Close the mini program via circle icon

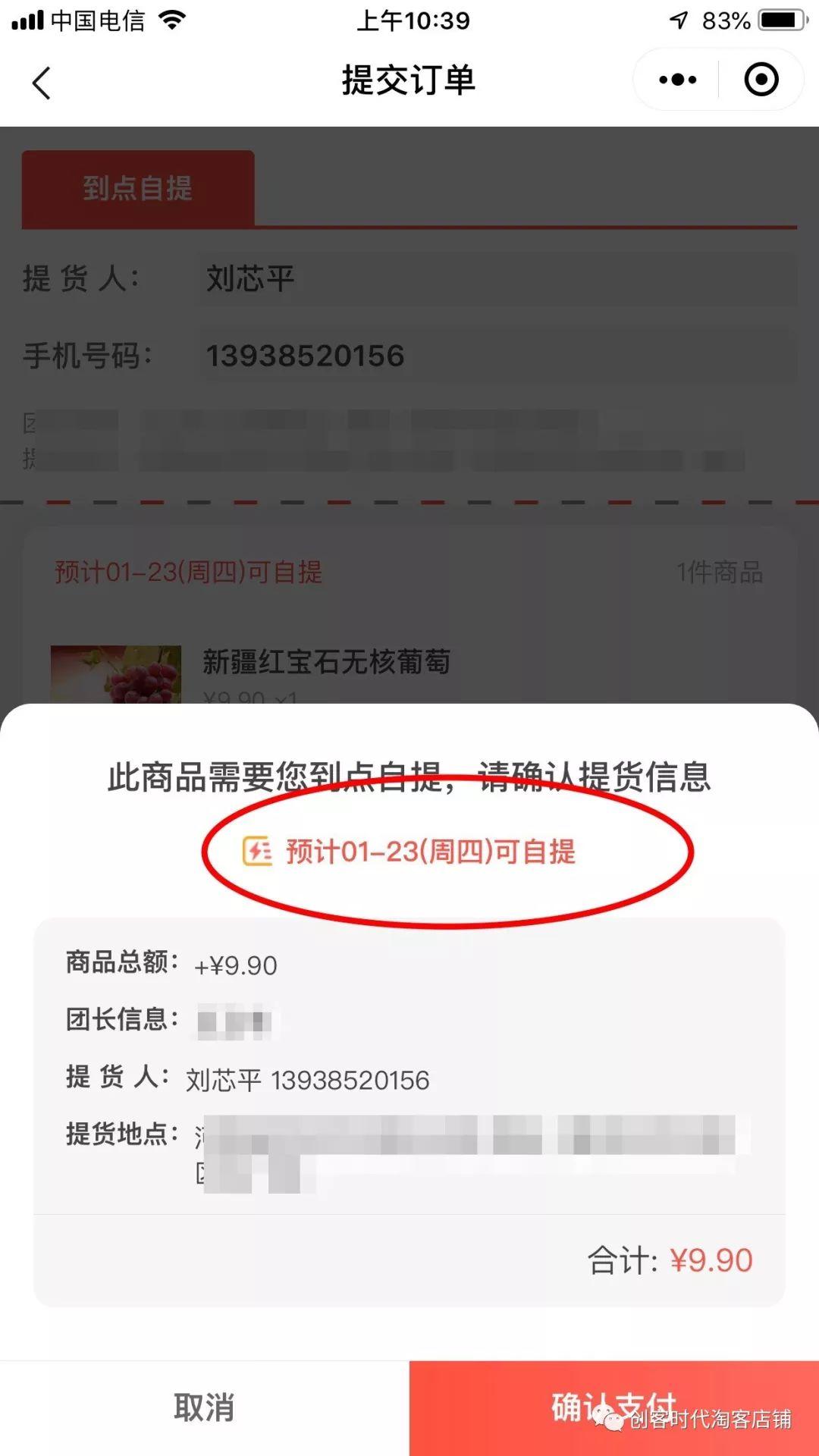pos(761,80)
